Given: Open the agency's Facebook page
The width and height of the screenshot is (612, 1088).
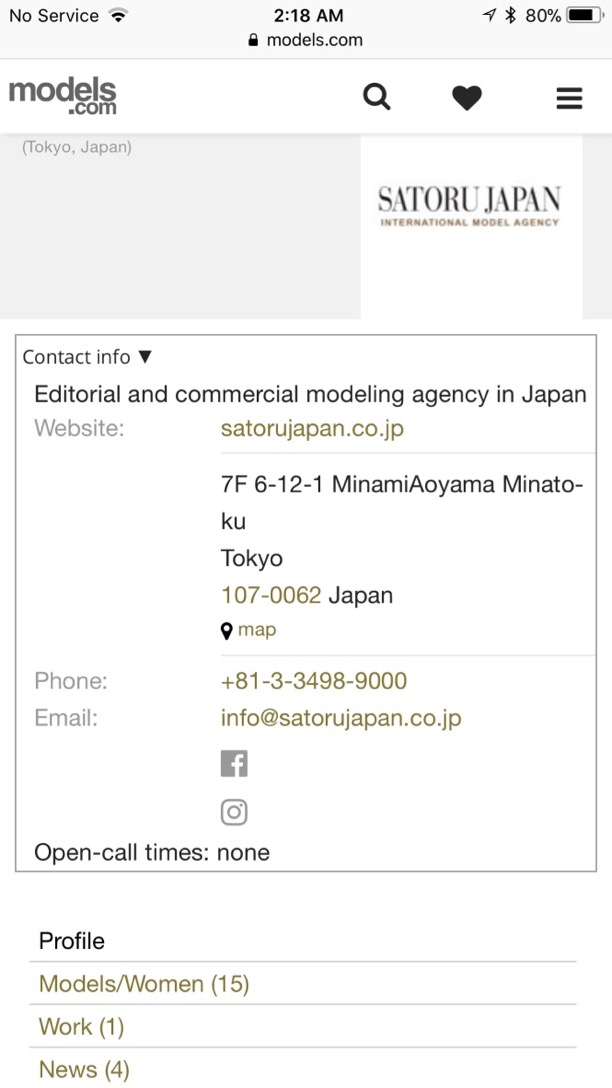Looking at the screenshot, I should click(235, 764).
